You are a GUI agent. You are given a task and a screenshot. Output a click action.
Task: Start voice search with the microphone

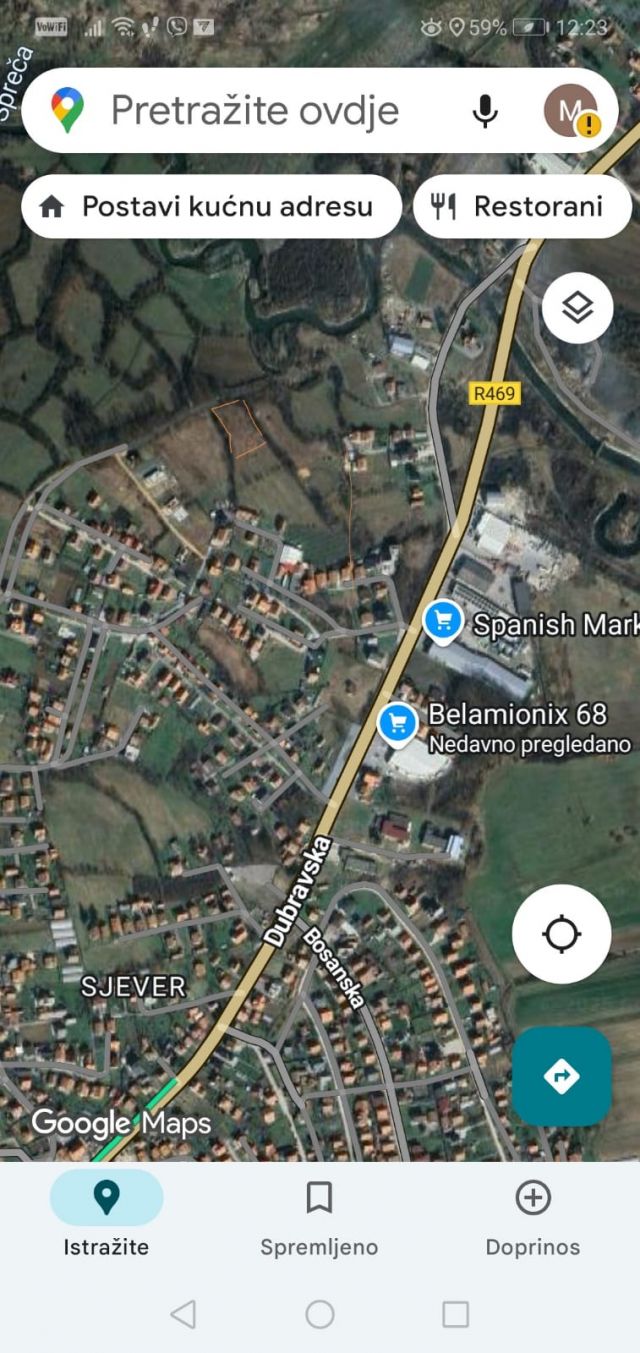pyautogui.click(x=485, y=111)
